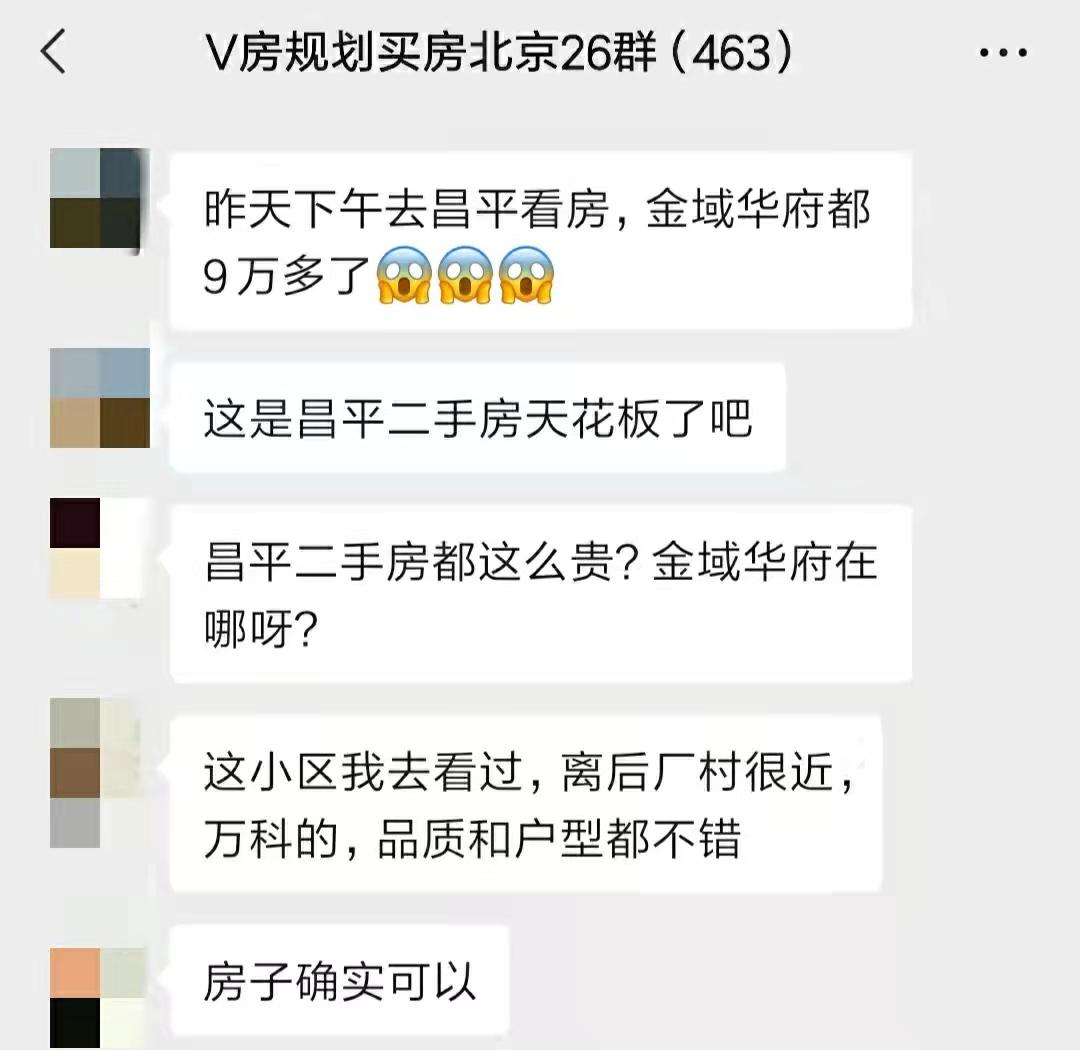Open avatar of sender mentioning 9万多了
This screenshot has width=1080, height=1050.
pos(100,198)
